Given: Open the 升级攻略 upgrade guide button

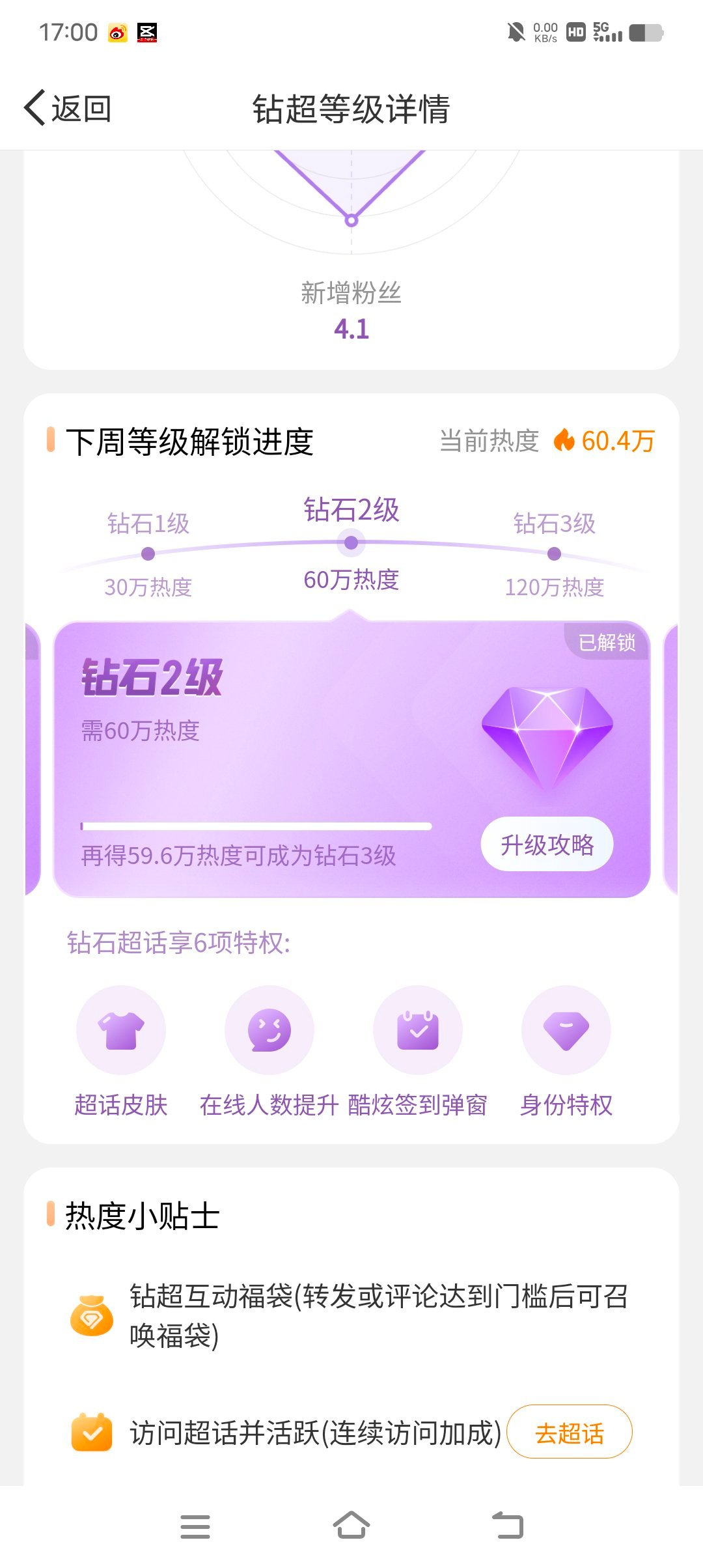Looking at the screenshot, I should [547, 843].
